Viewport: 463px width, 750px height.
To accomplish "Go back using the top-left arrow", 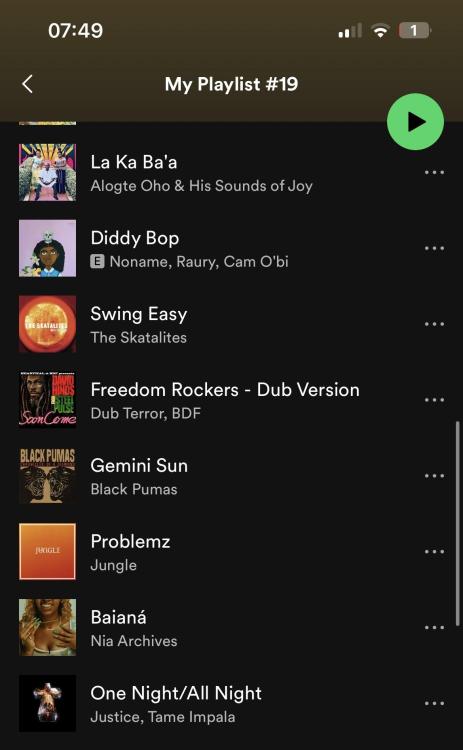I will 27,84.
